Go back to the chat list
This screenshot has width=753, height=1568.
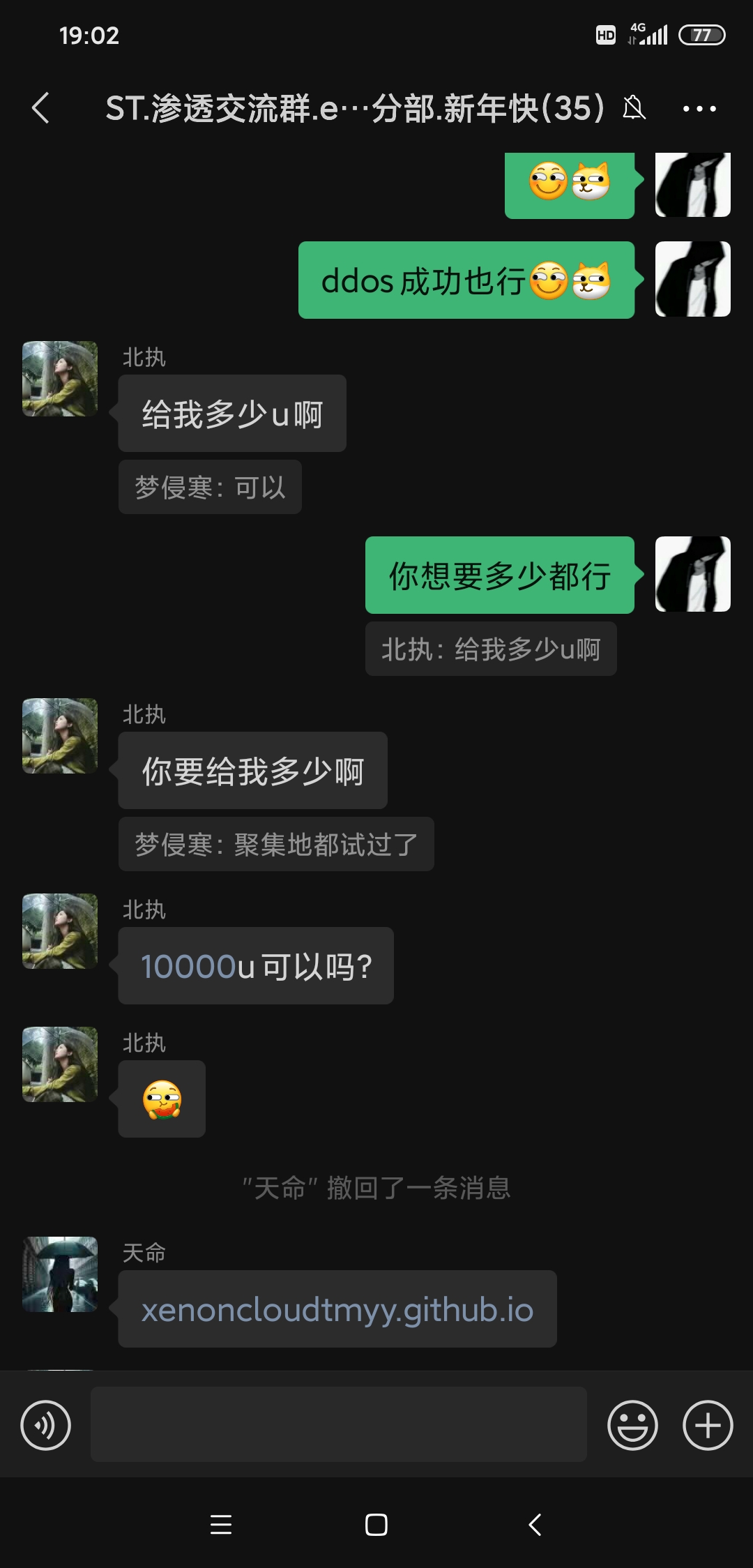(x=40, y=108)
